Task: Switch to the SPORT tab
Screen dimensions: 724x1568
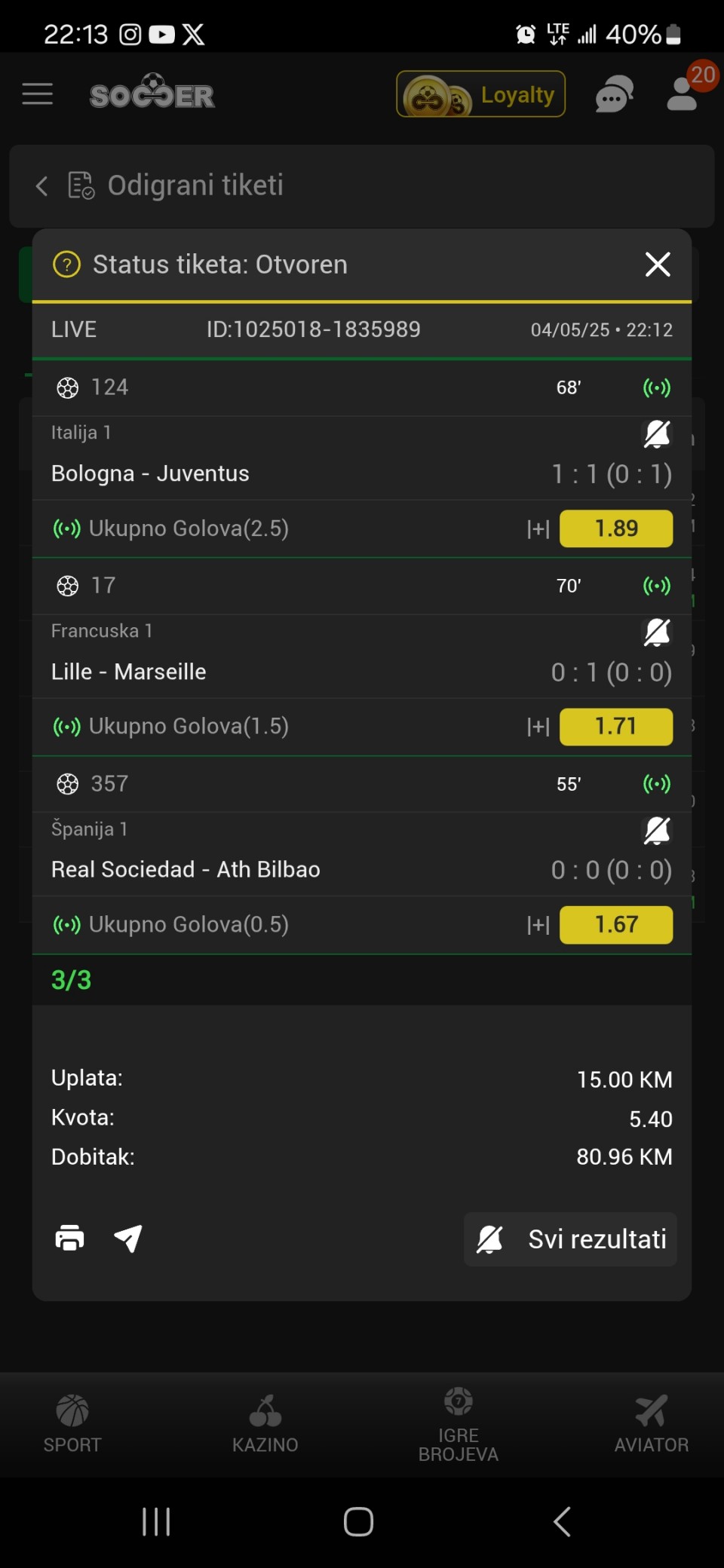Action: point(72,1424)
